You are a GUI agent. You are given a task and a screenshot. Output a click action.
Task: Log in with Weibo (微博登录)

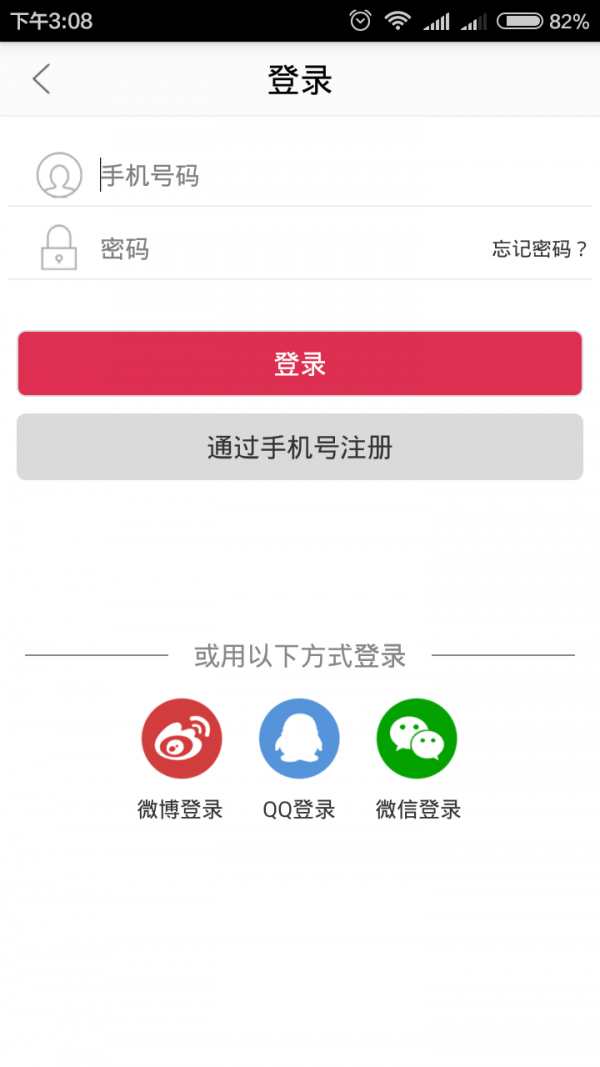(181, 740)
